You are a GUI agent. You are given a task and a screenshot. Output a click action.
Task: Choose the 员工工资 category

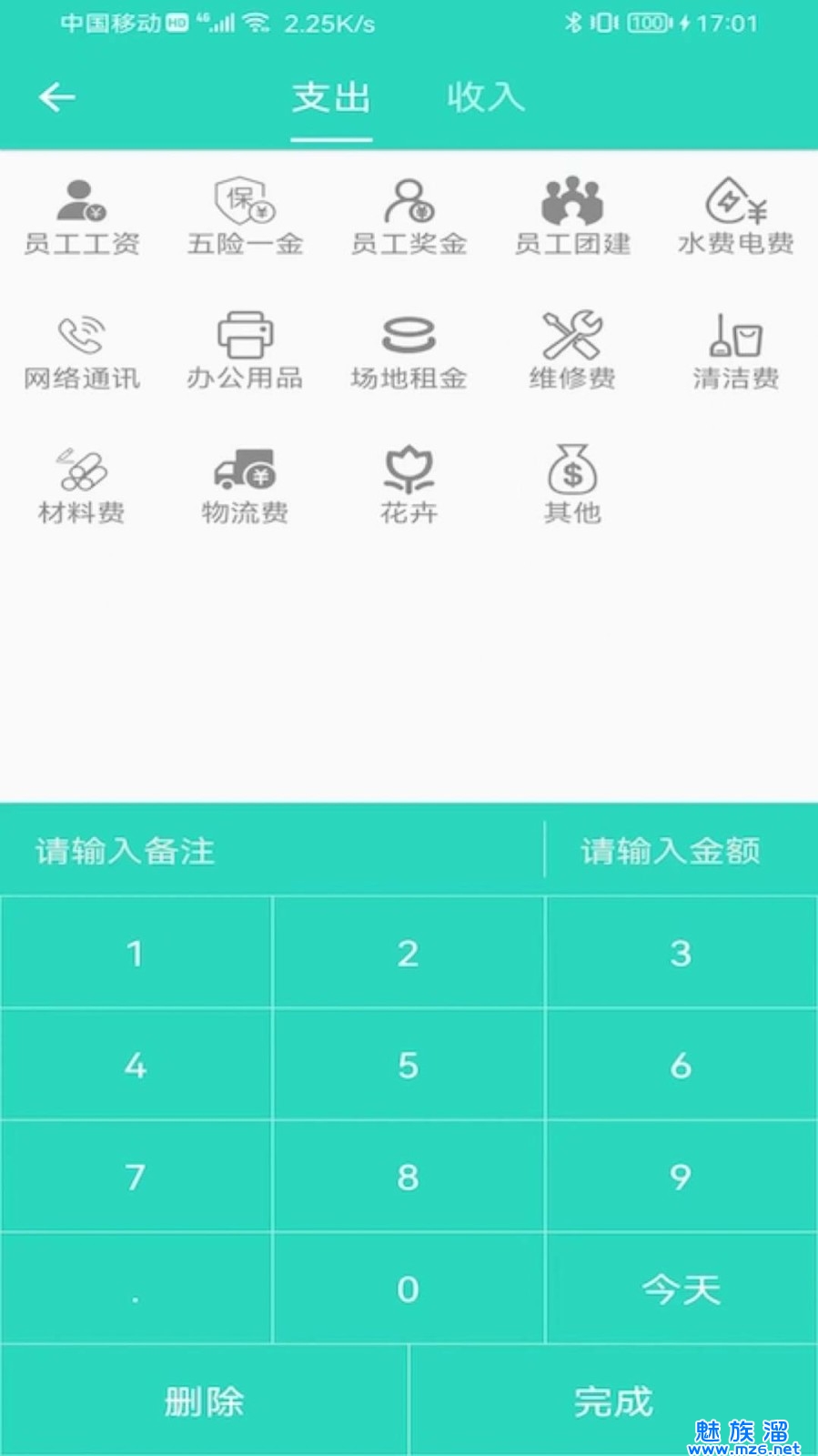coord(82,217)
